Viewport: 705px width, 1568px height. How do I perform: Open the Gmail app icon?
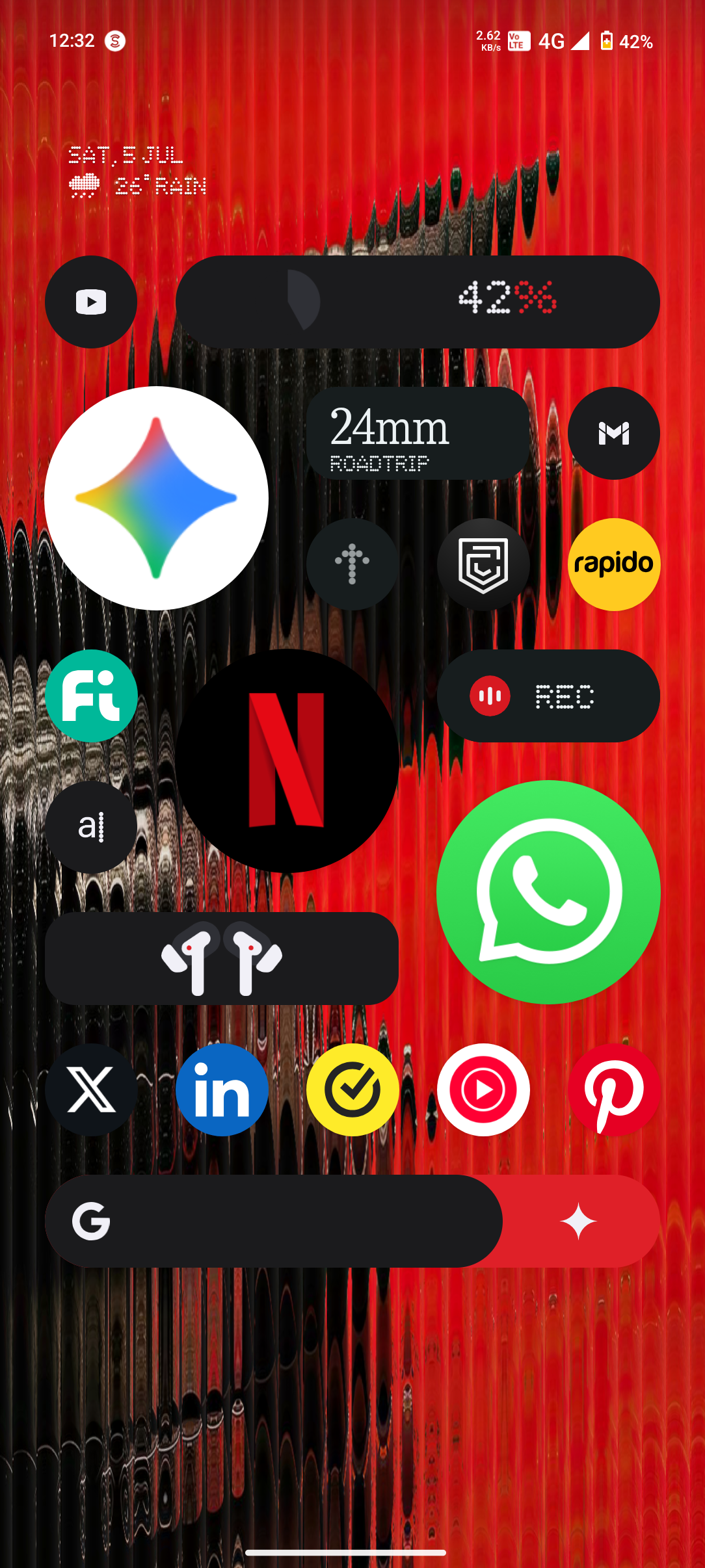(613, 433)
